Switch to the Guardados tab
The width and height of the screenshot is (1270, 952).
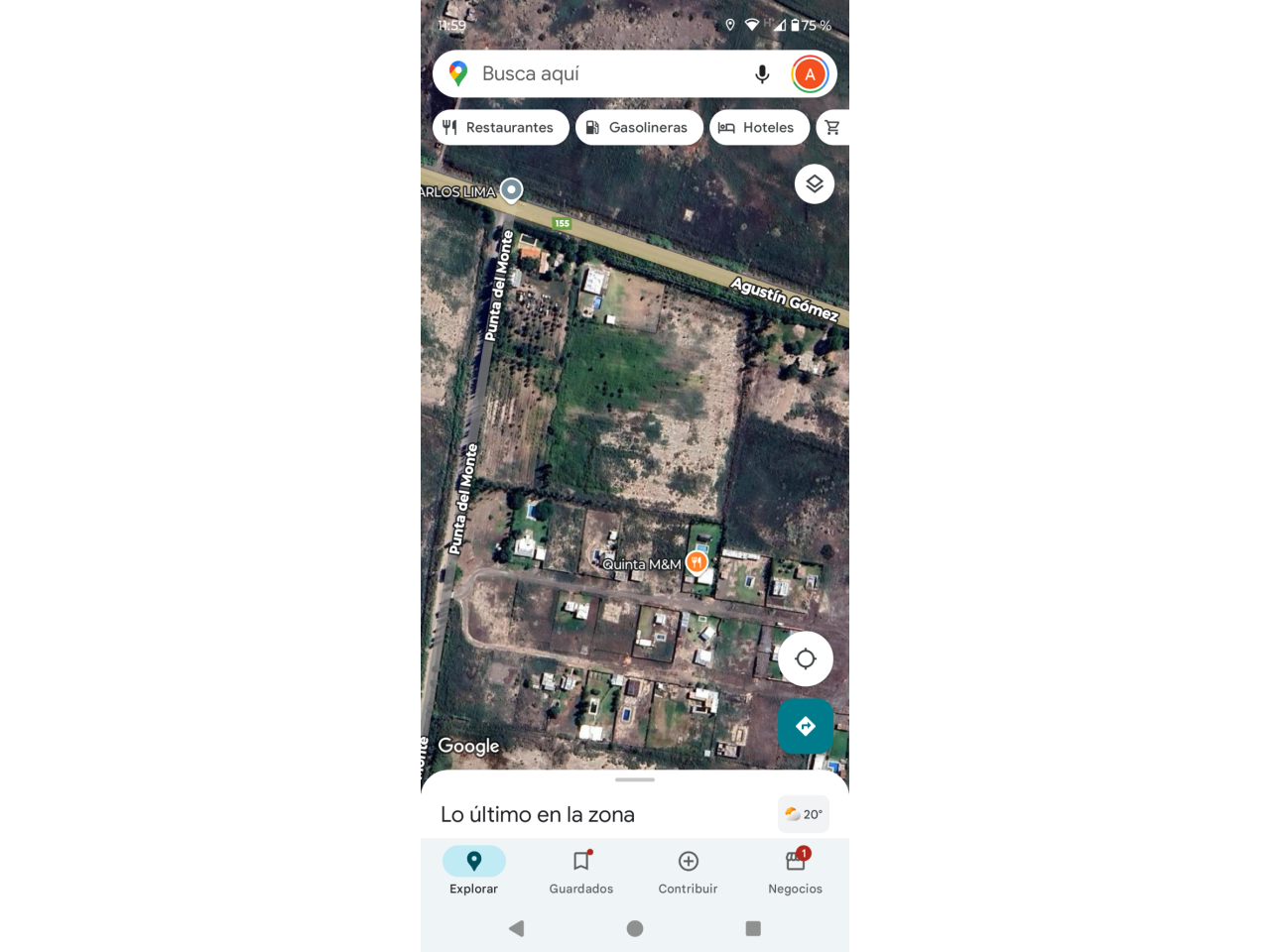click(581, 871)
